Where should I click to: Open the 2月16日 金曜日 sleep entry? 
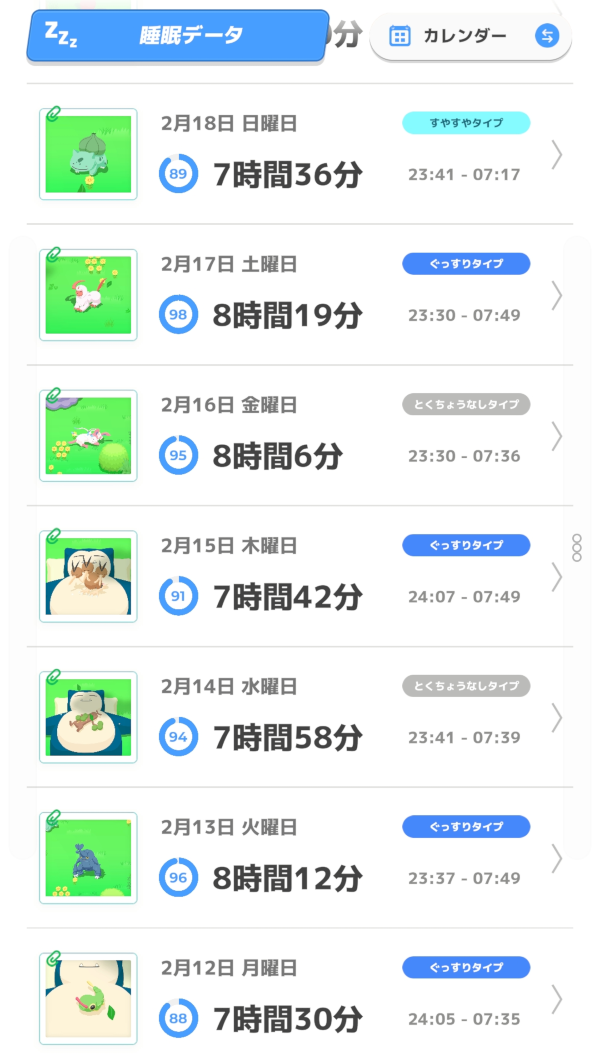(300, 436)
